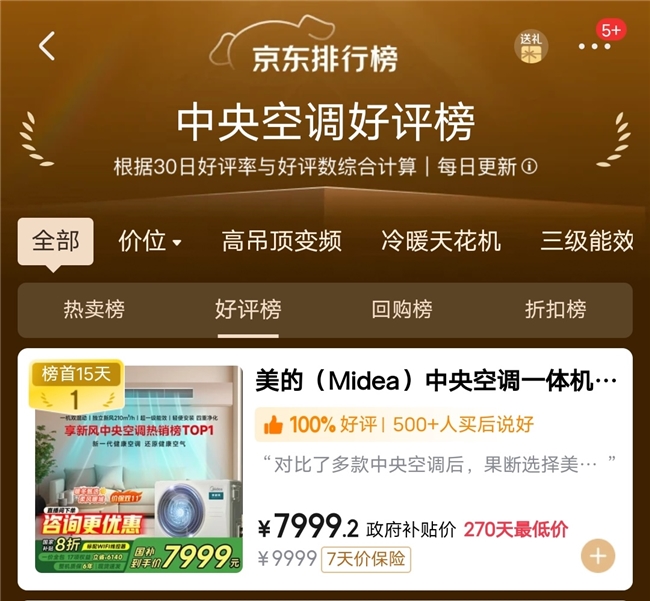The image size is (650, 601).
Task: Filter by 三级能效
Action: point(587,241)
